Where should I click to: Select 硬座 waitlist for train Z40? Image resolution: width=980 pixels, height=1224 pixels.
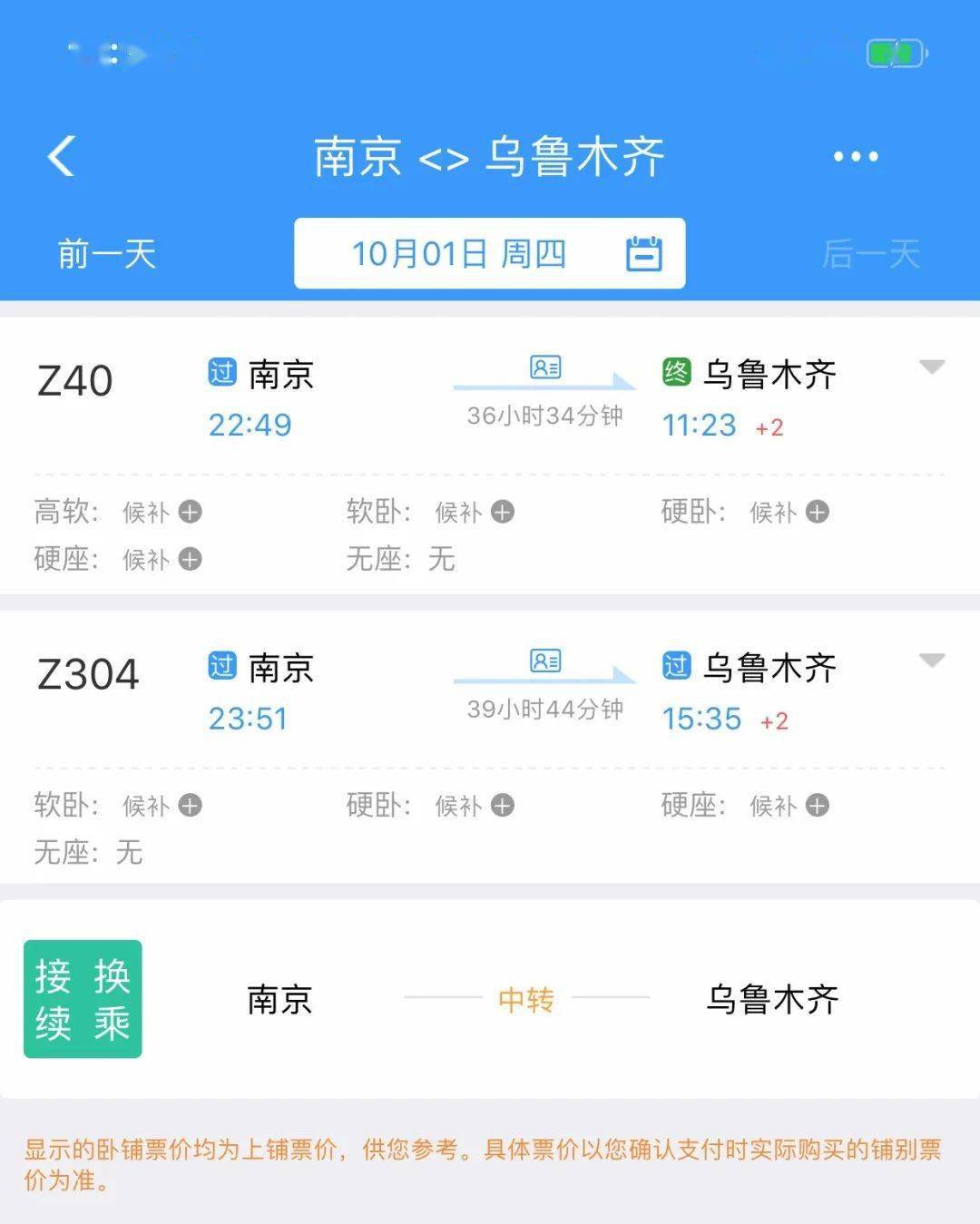coord(190,559)
